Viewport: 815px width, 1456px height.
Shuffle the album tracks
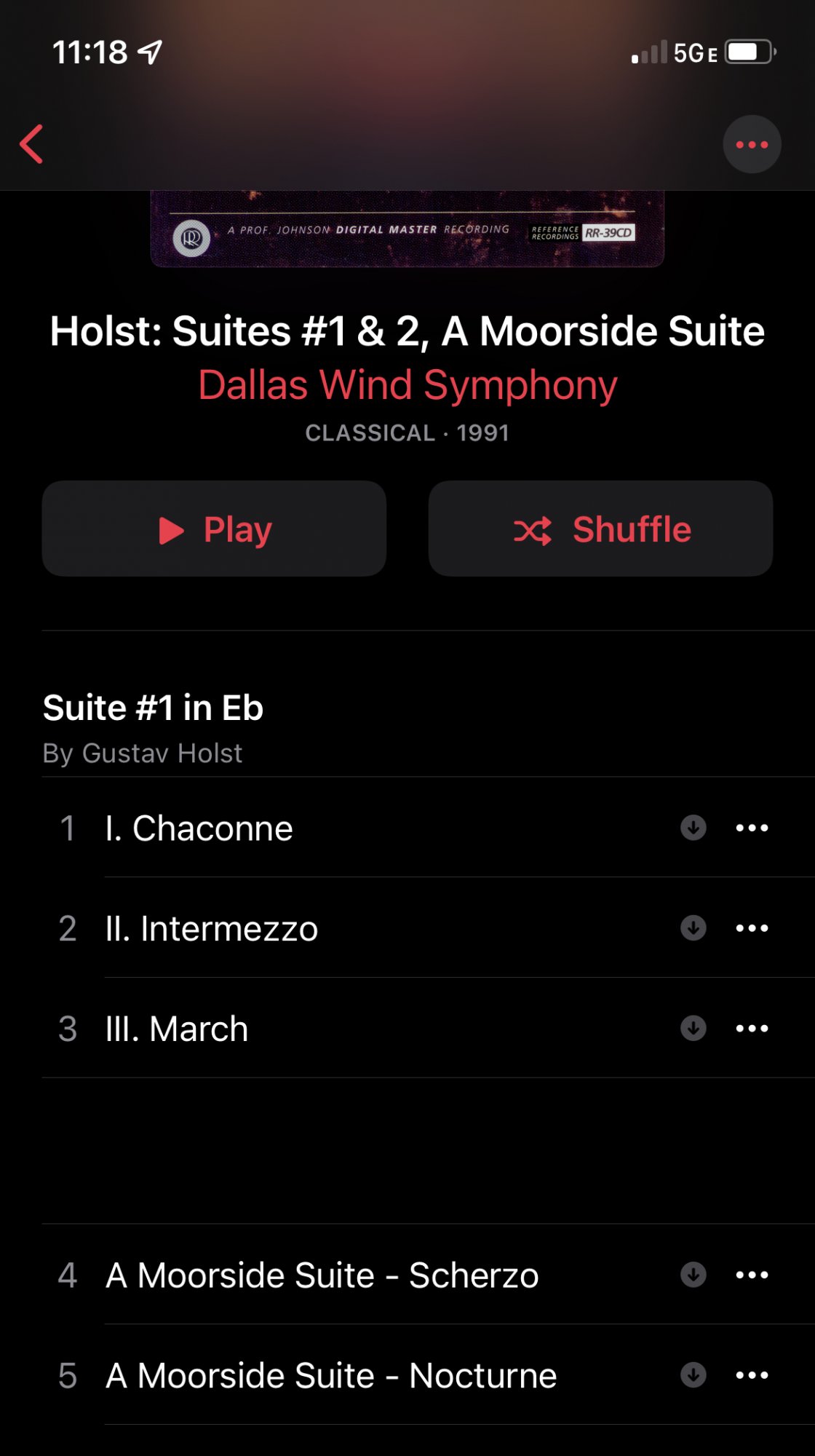click(x=600, y=529)
